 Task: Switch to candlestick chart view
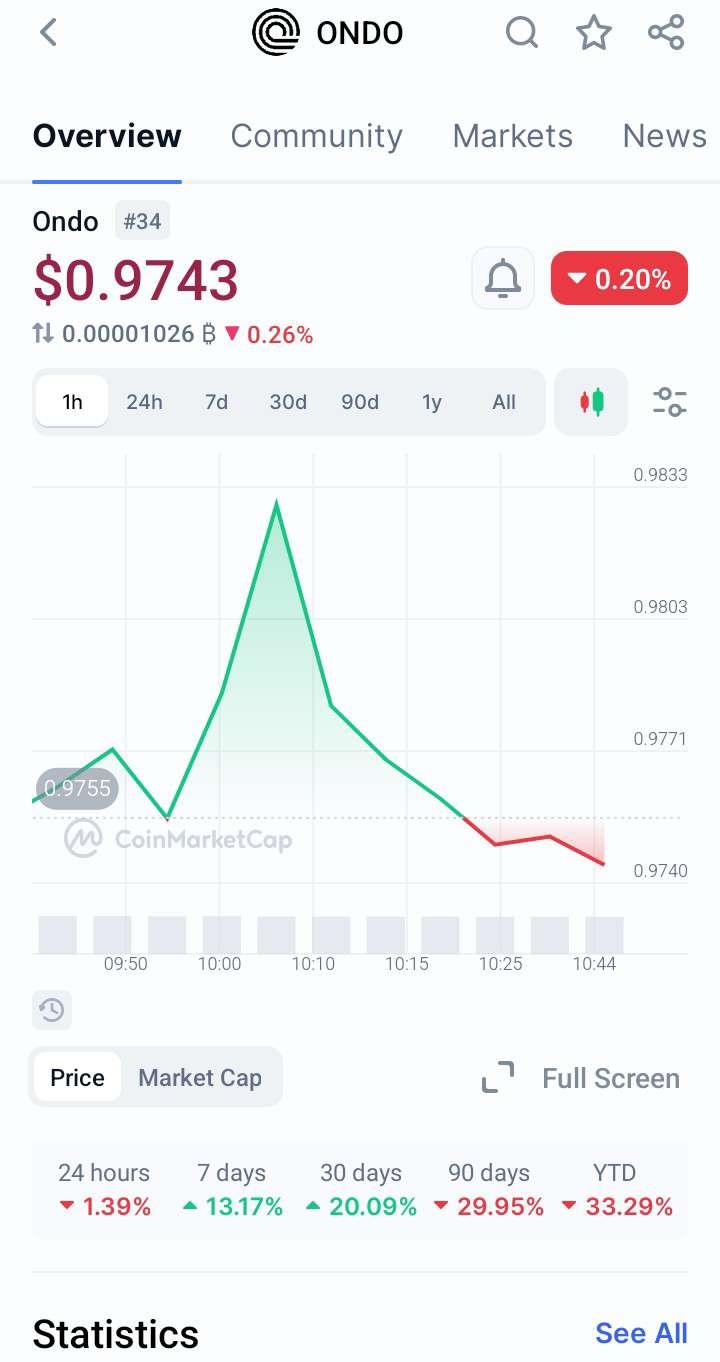tap(591, 402)
